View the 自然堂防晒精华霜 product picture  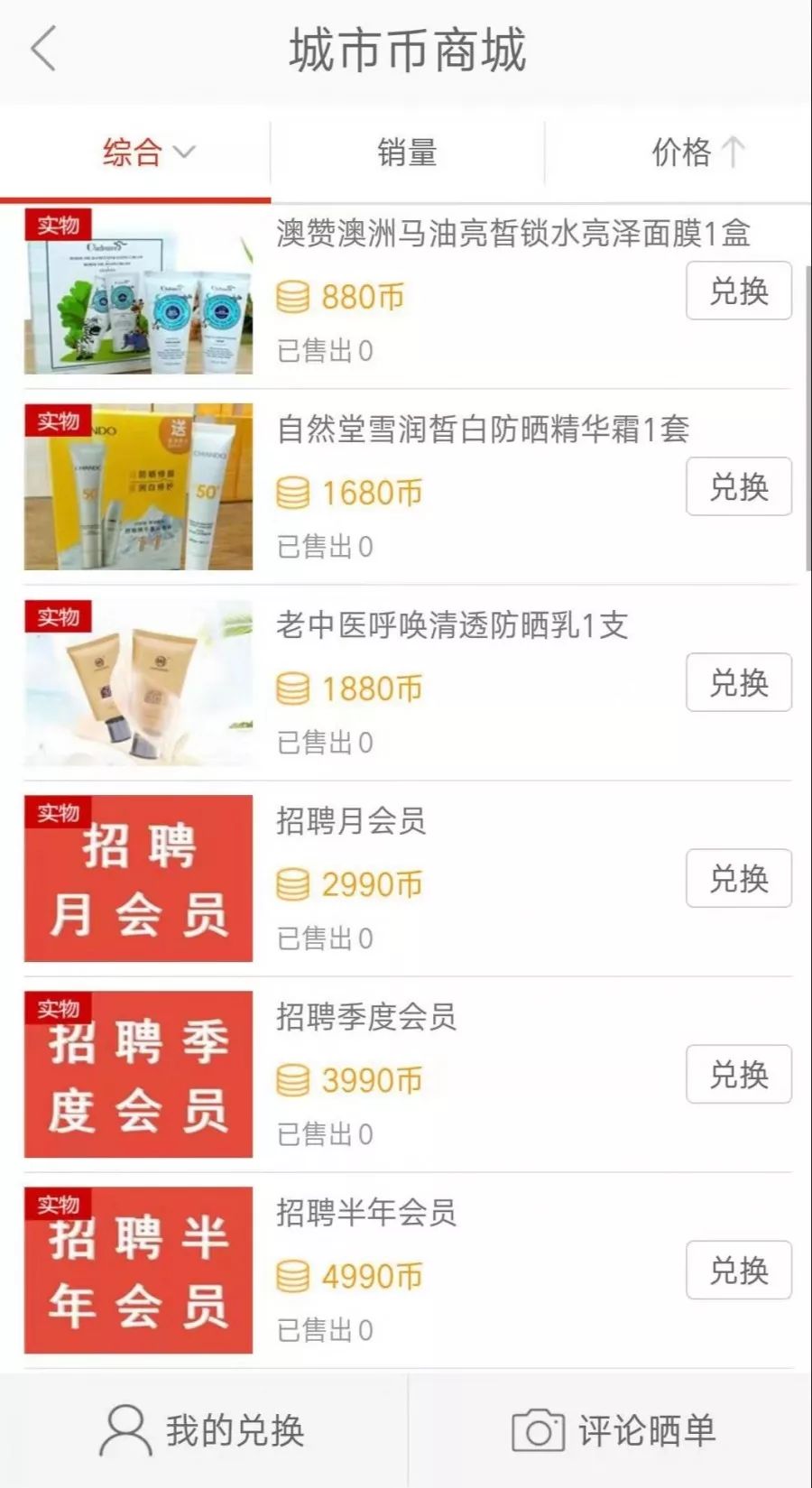tap(138, 487)
